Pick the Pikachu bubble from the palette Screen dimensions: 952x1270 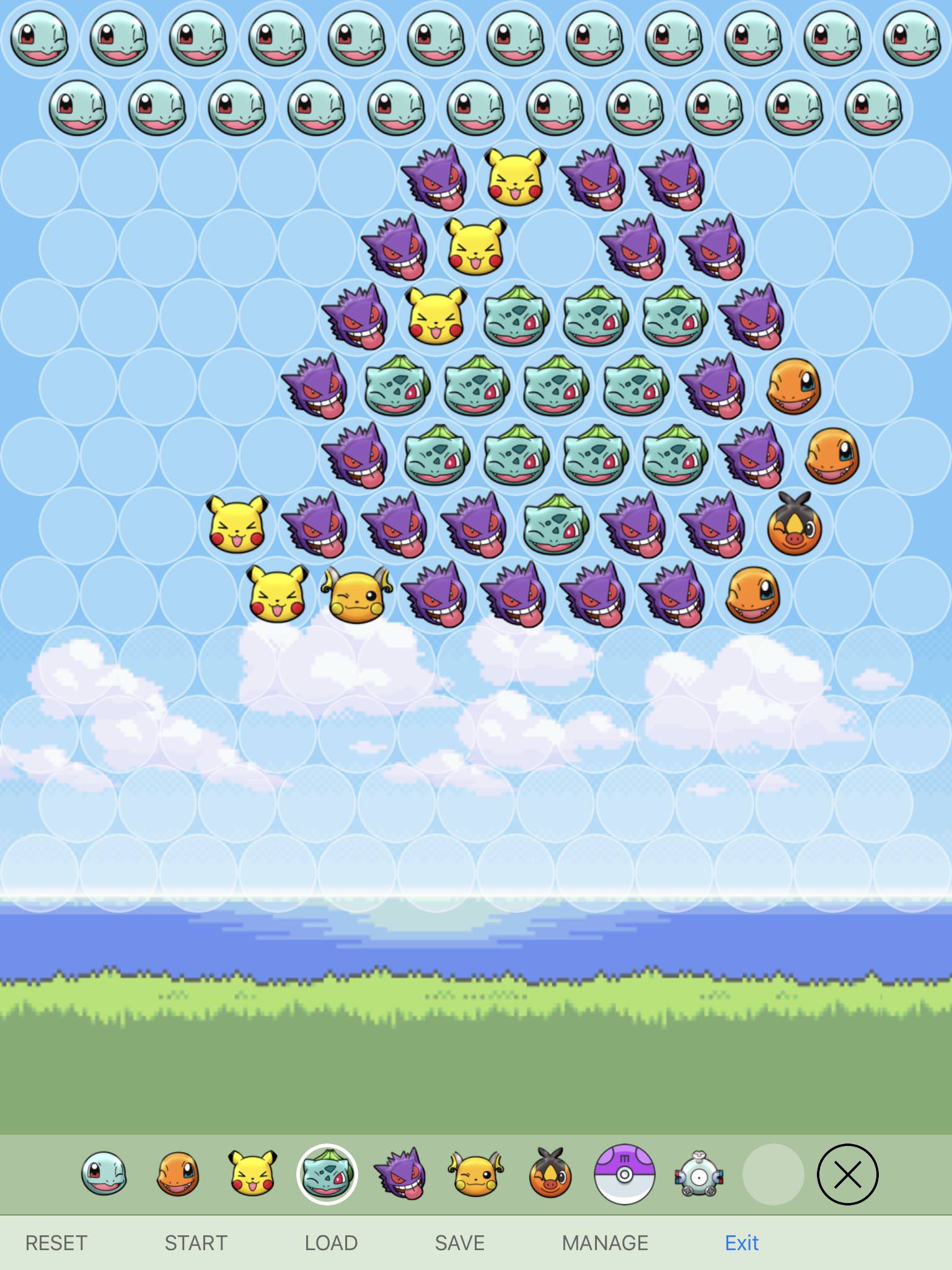[x=253, y=1174]
